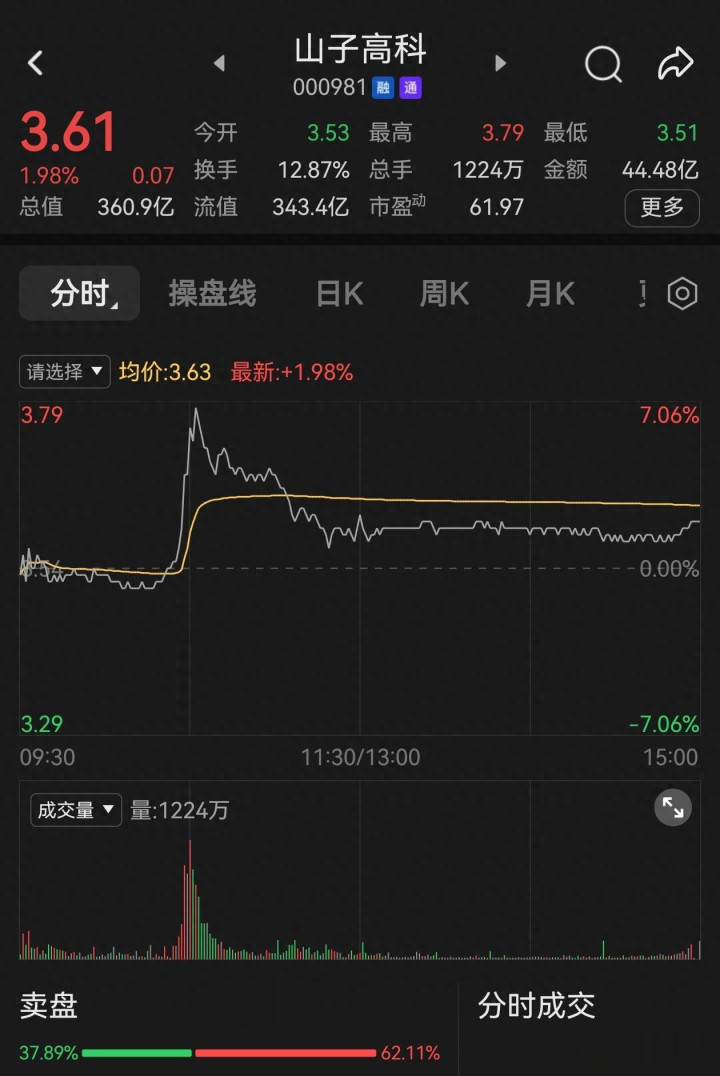This screenshot has height=1076, width=720.
Task: Tap 更多 for more quote details
Action: (662, 207)
